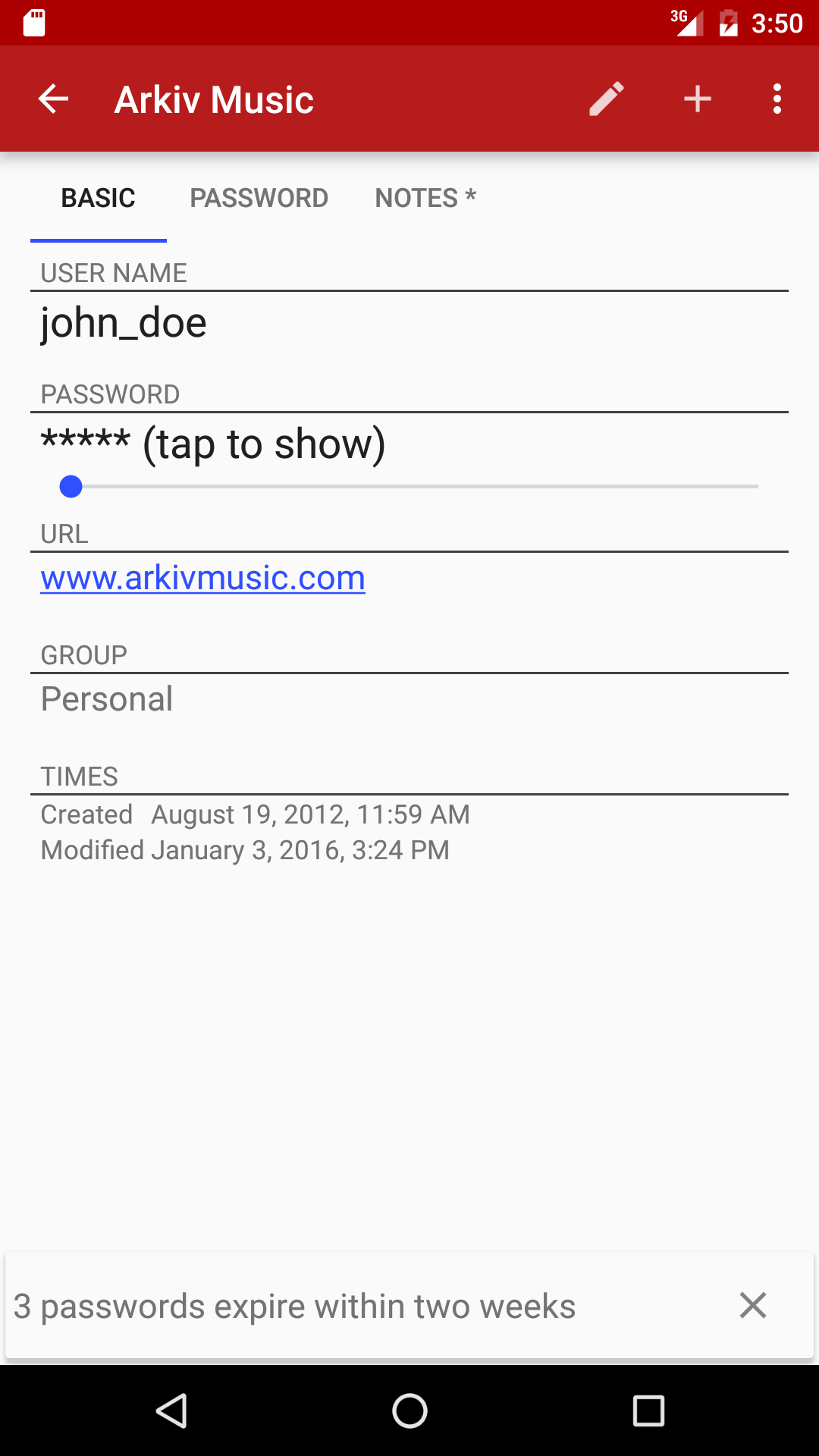Edit this record with the pencil icon
This screenshot has height=1456, width=819.
point(607,99)
